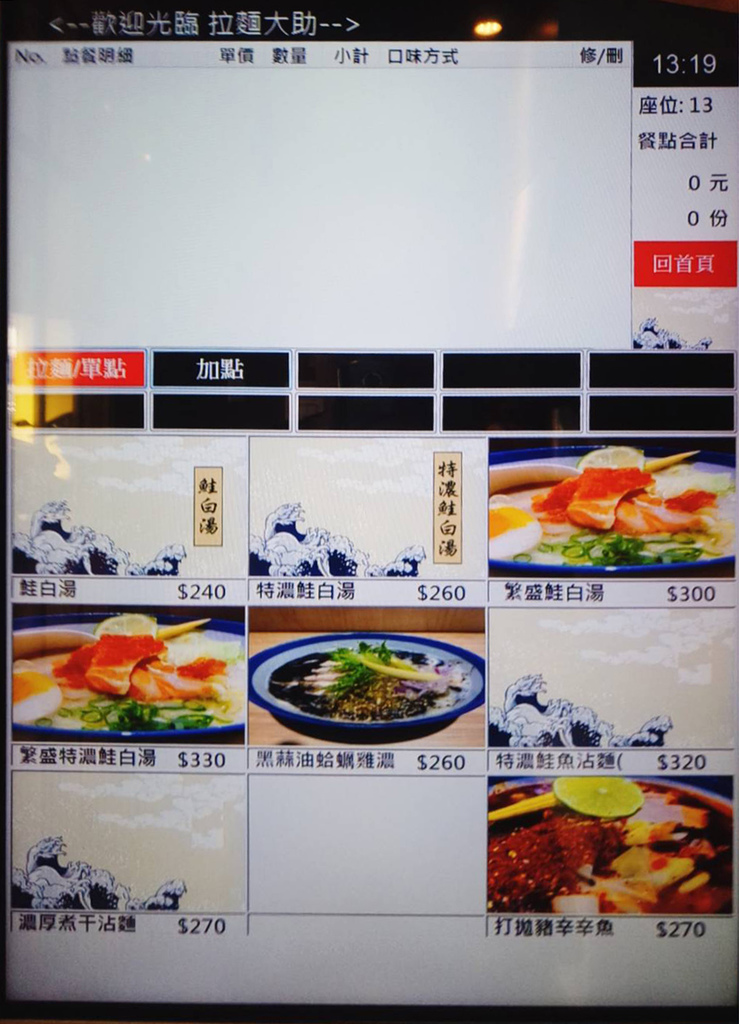Click the 座位:13 seat number display
The width and height of the screenshot is (739, 1024).
(x=675, y=103)
